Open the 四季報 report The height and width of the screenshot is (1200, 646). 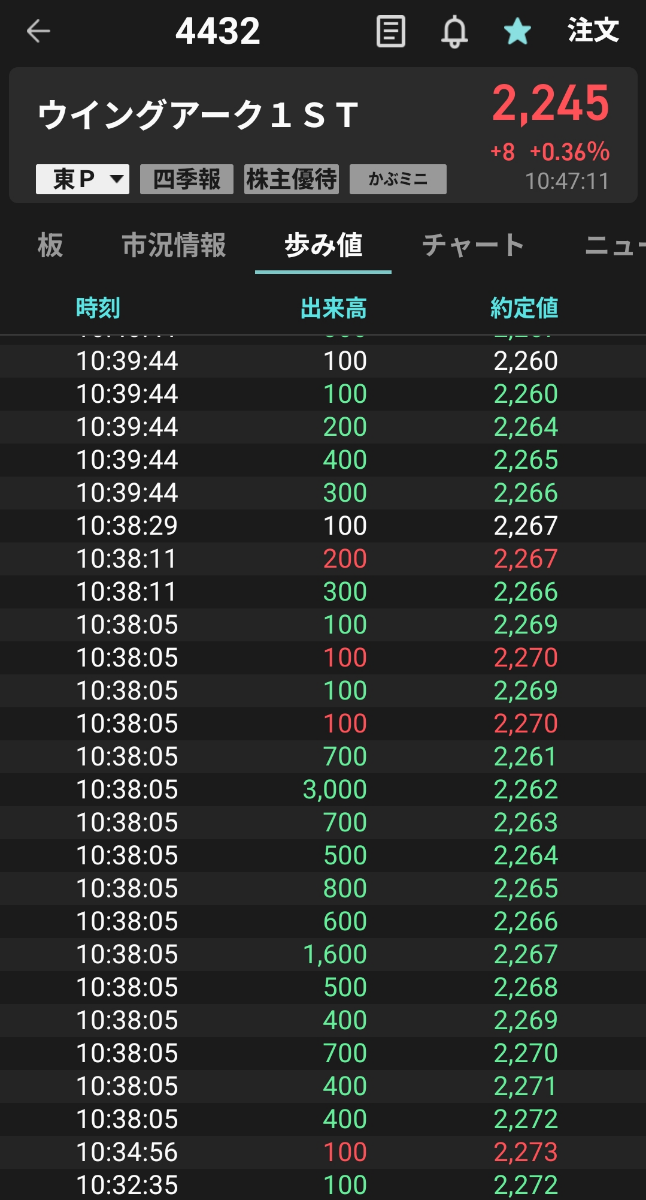(186, 180)
